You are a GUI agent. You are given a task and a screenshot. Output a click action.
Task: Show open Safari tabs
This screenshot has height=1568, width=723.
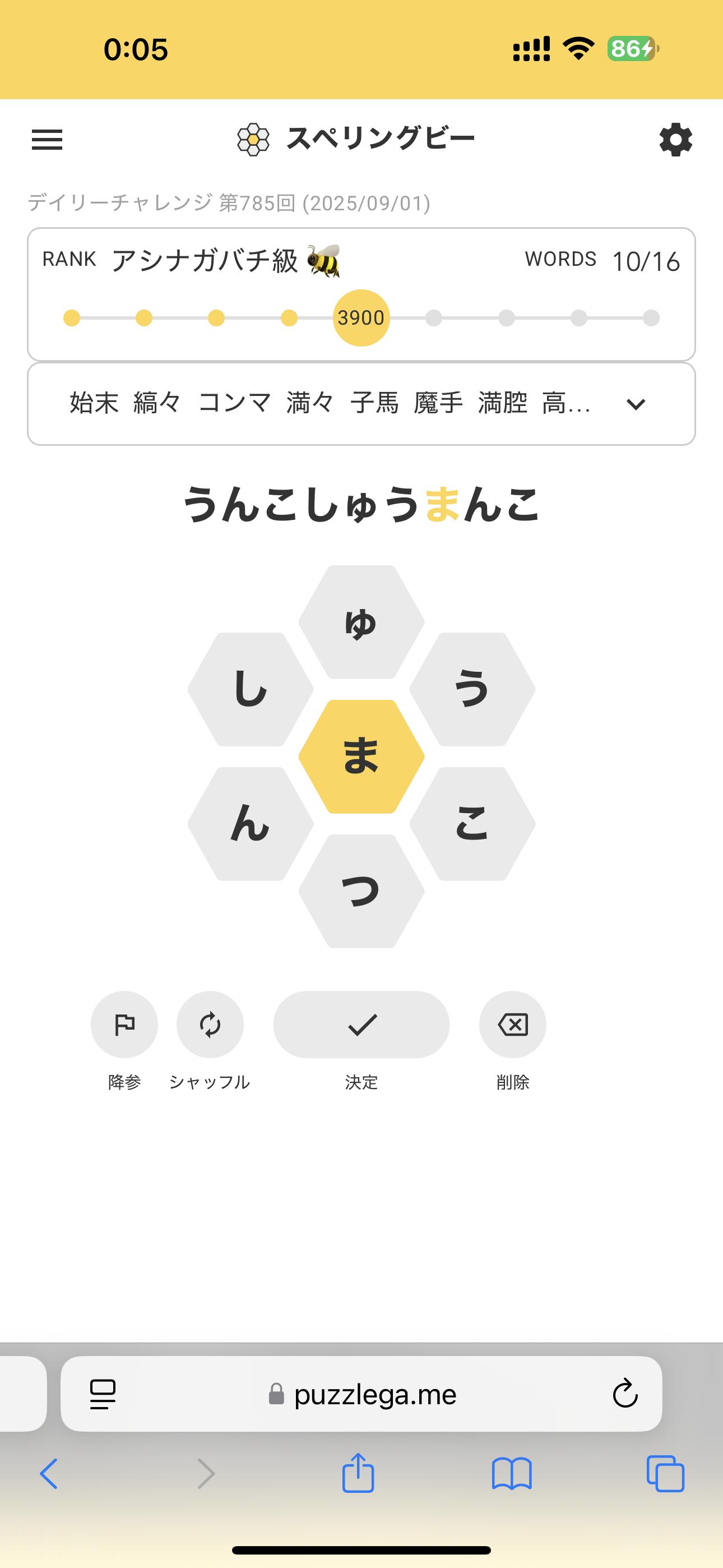coord(665,1473)
